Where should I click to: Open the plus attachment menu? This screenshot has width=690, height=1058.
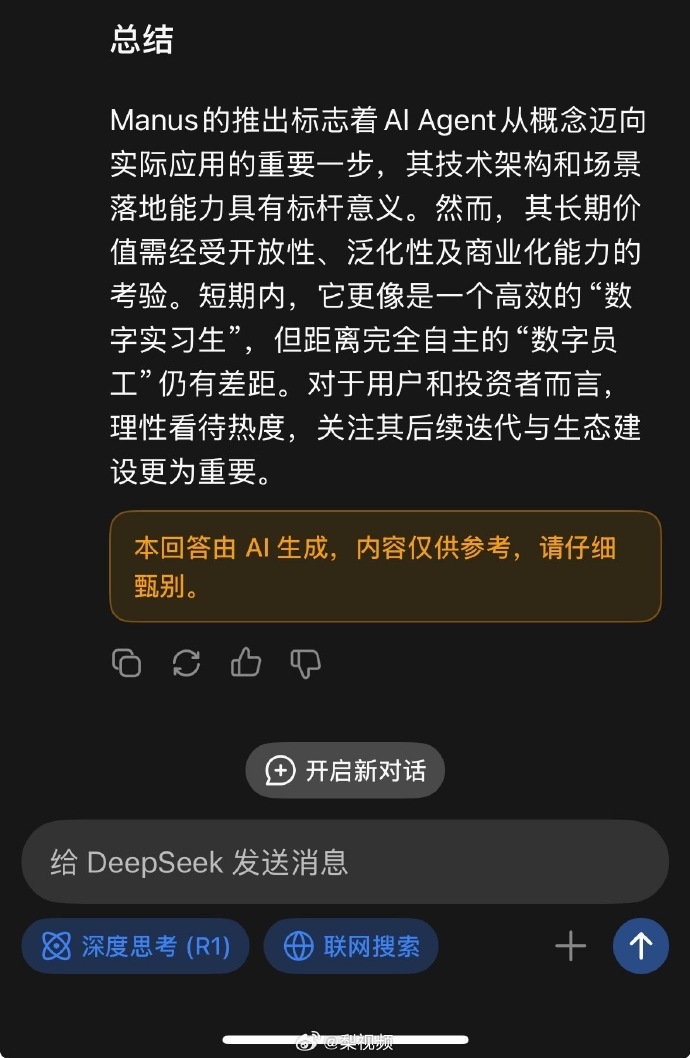pos(570,946)
